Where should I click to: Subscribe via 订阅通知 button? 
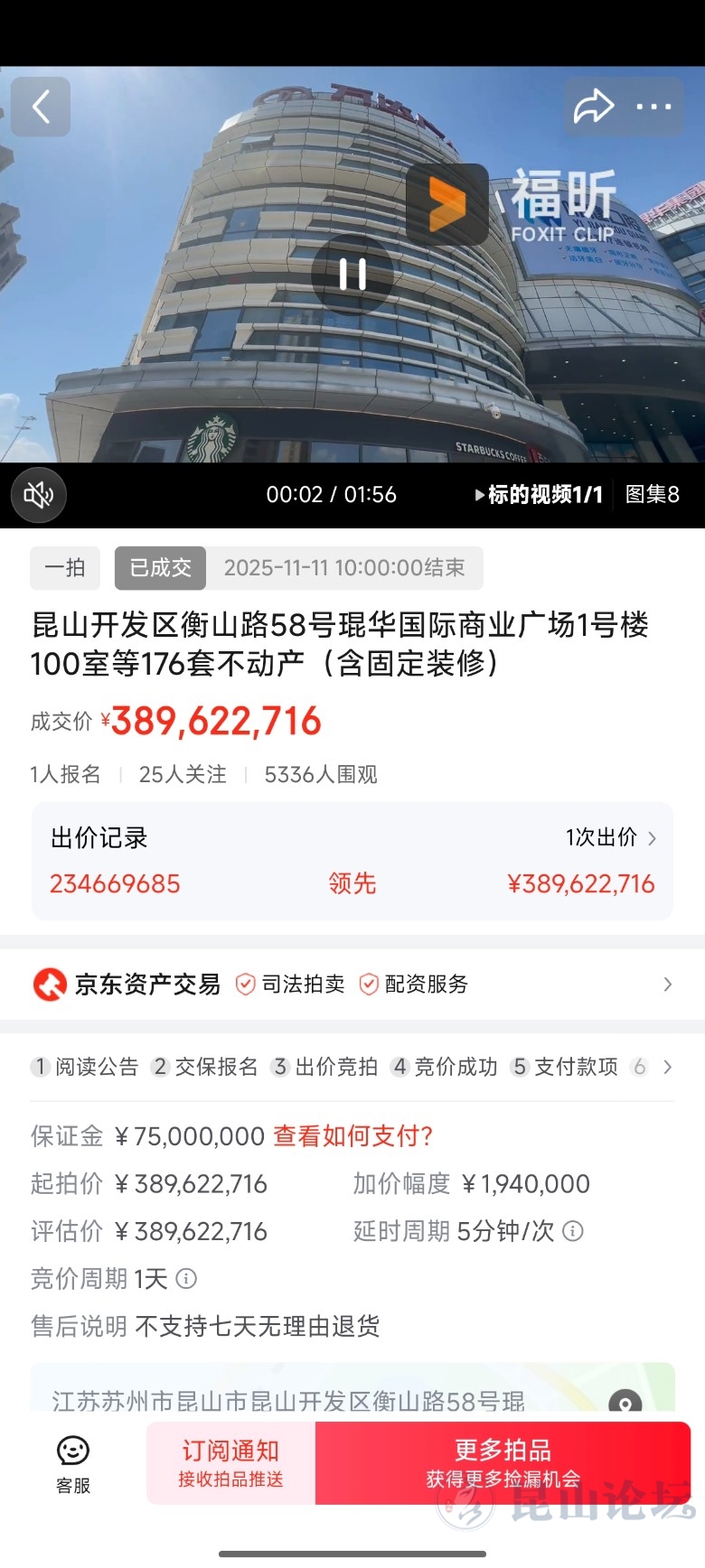pyautogui.click(x=230, y=1463)
